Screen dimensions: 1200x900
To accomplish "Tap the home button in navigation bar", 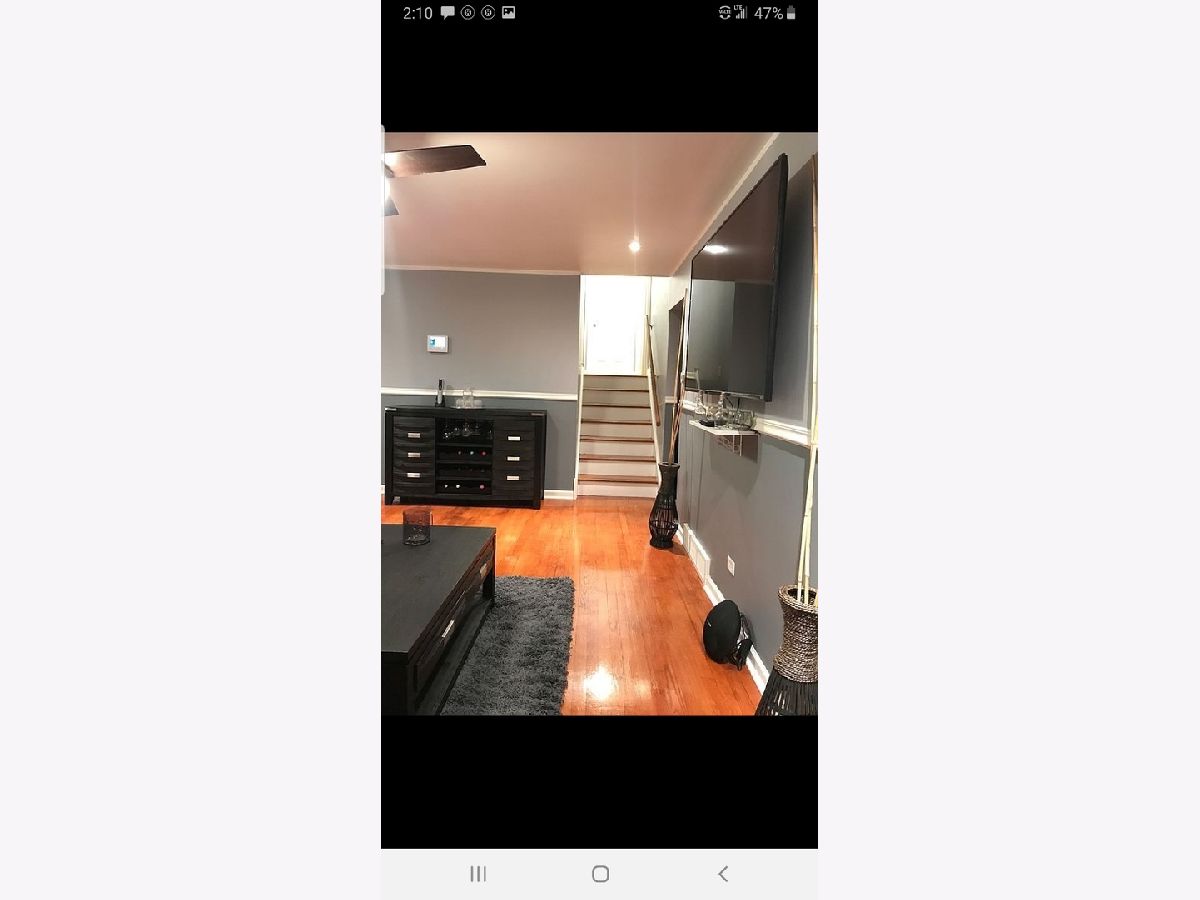I will click(600, 873).
